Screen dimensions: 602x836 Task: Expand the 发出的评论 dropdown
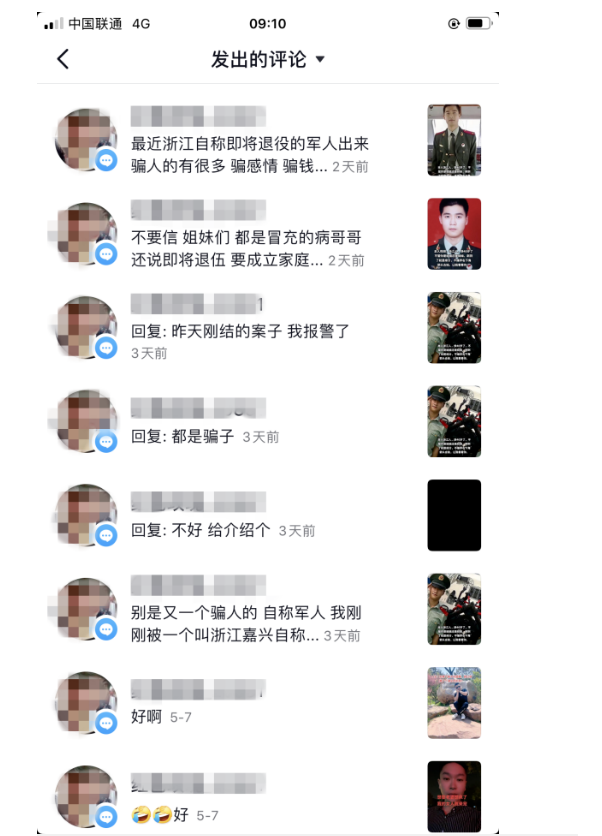[268, 59]
